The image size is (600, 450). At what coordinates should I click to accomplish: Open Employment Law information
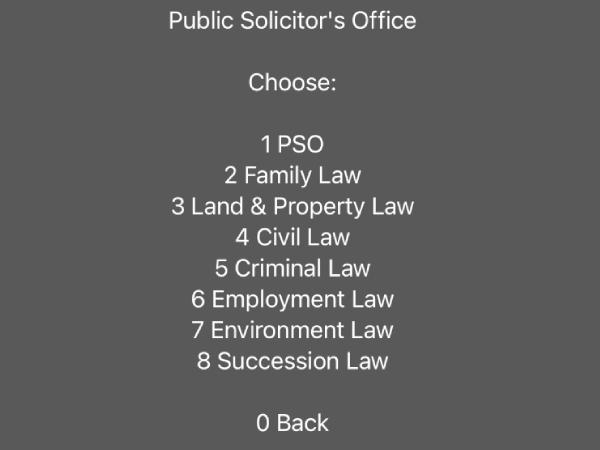[292, 299]
